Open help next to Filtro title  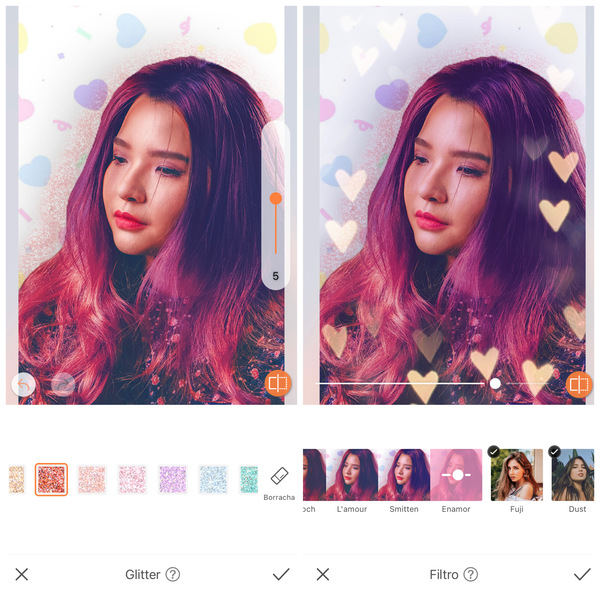(470, 574)
